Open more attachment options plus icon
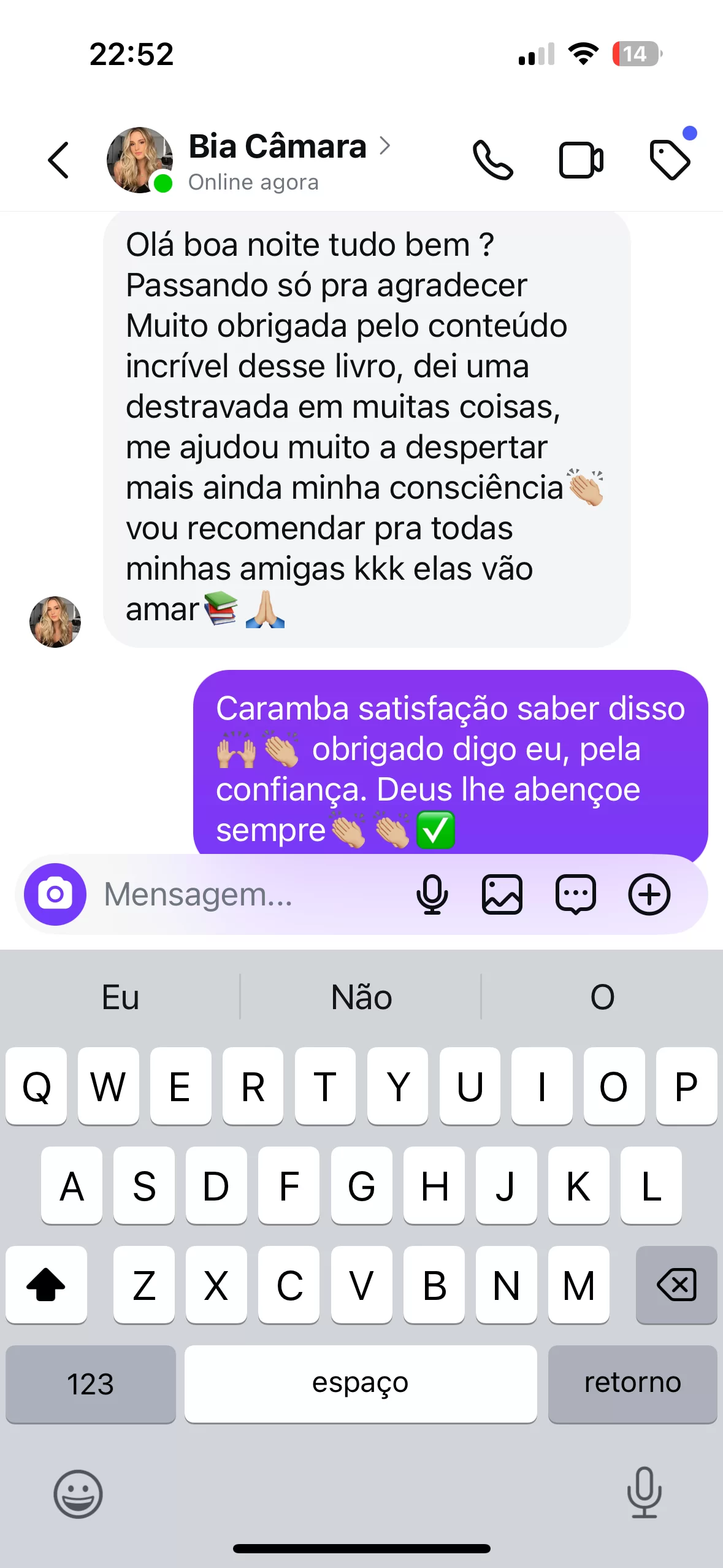 click(x=649, y=894)
